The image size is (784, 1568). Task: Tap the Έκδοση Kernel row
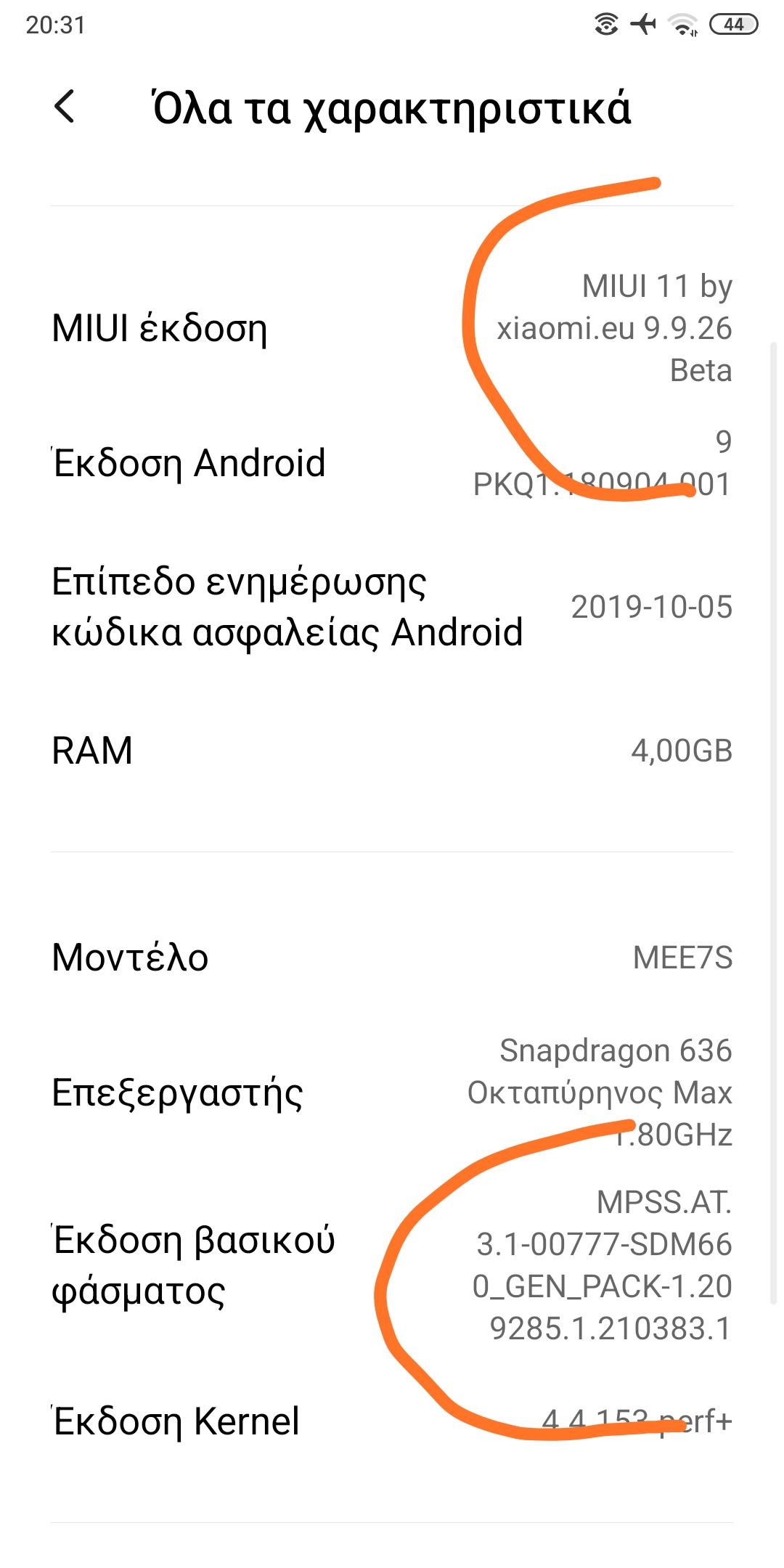[x=392, y=1421]
